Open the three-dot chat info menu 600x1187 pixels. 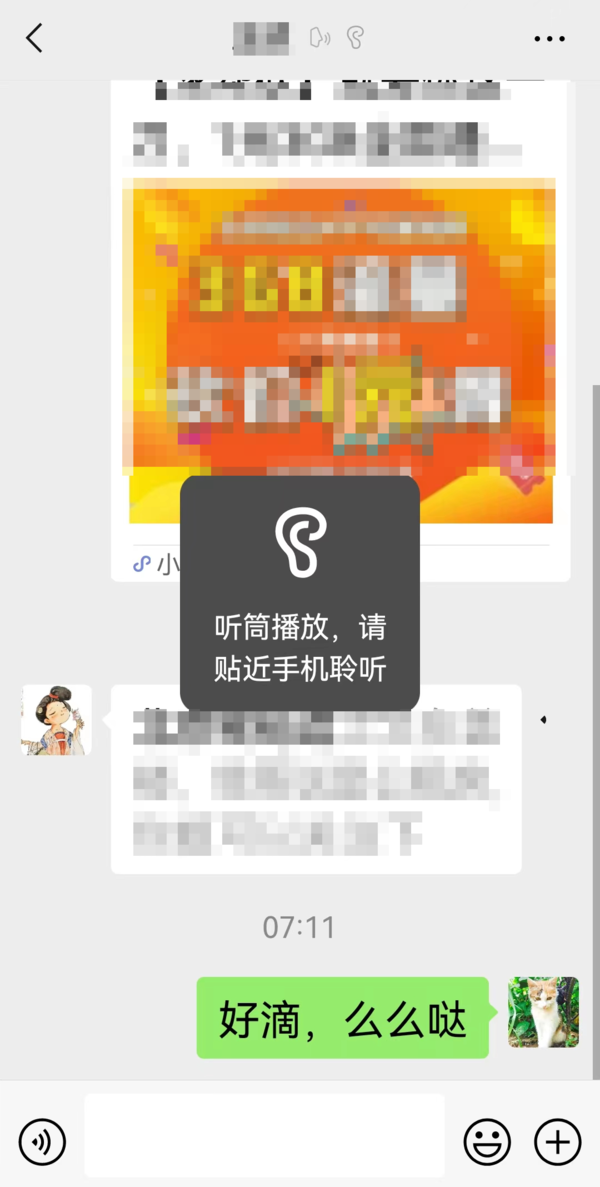click(549, 39)
